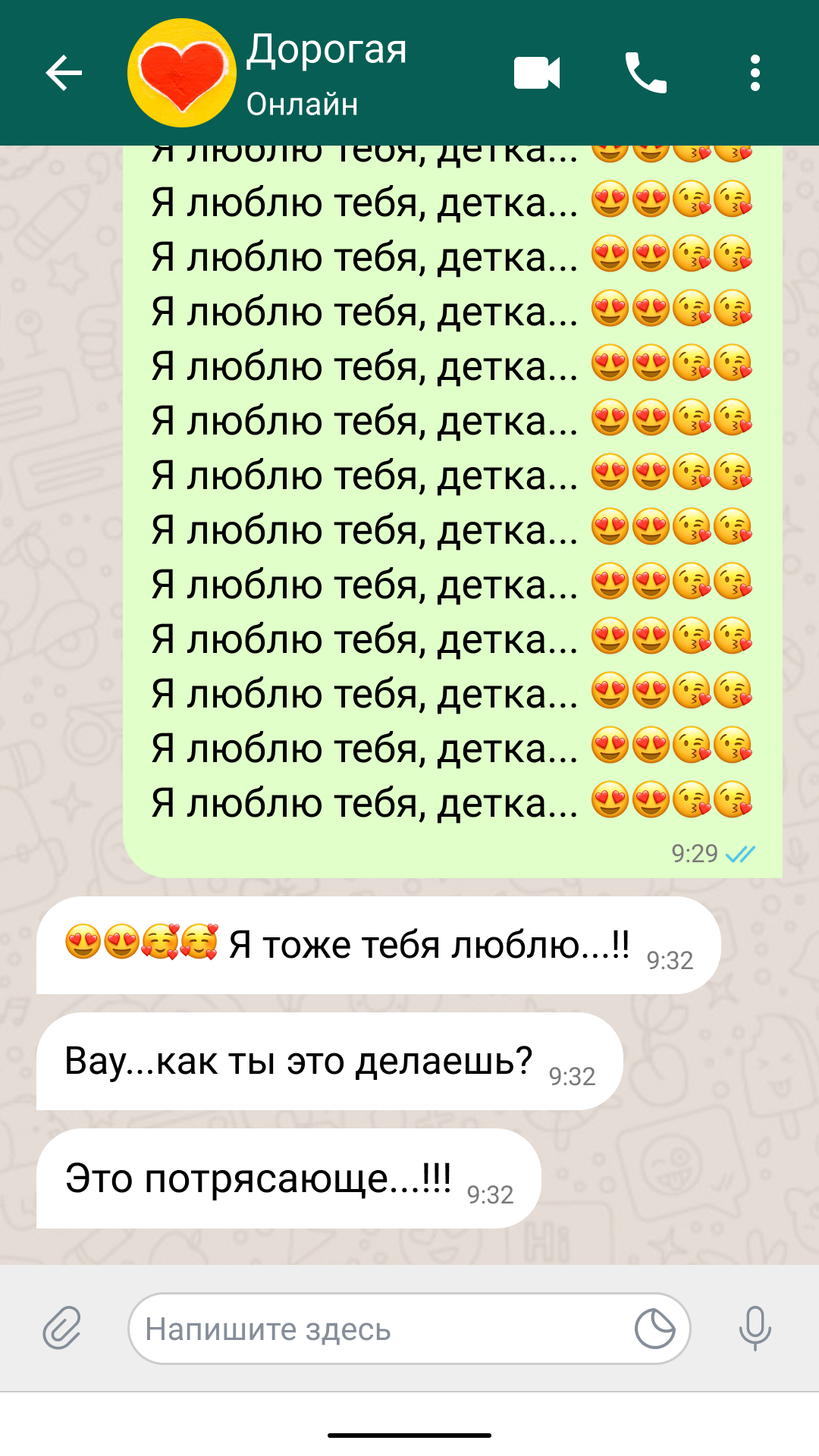The image size is (819, 1456).
Task: Tap the paperclip attach icon
Action: click(x=61, y=1328)
